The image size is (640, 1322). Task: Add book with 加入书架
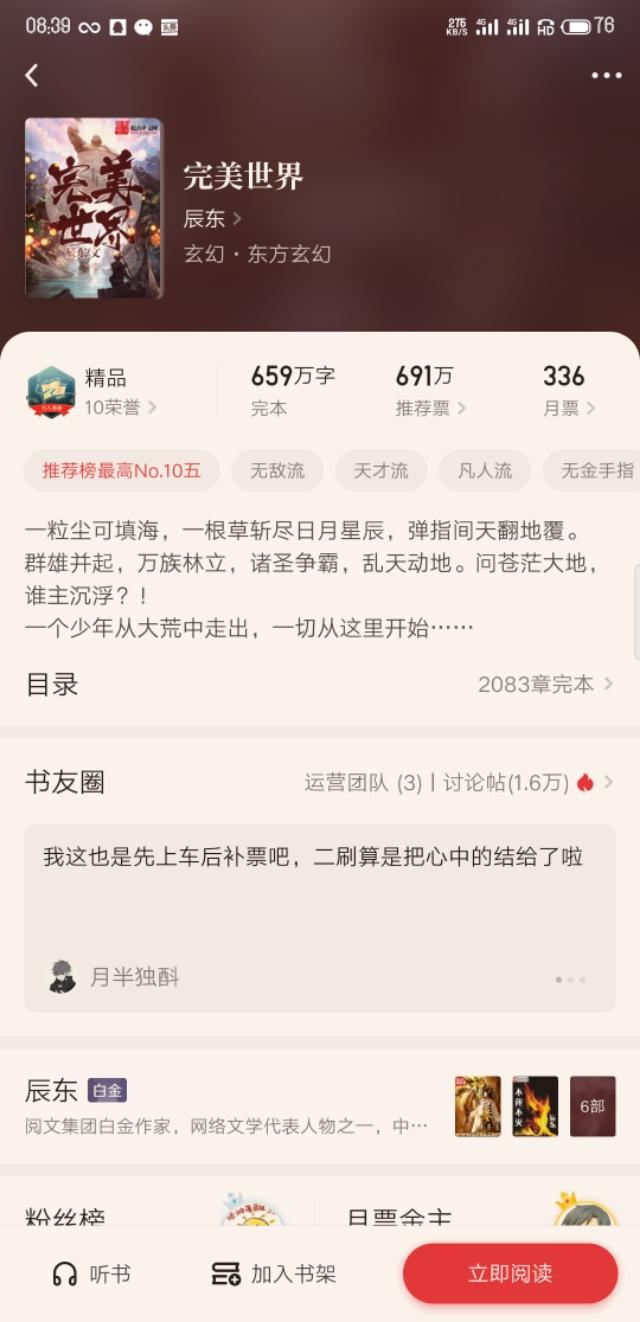click(x=274, y=1274)
